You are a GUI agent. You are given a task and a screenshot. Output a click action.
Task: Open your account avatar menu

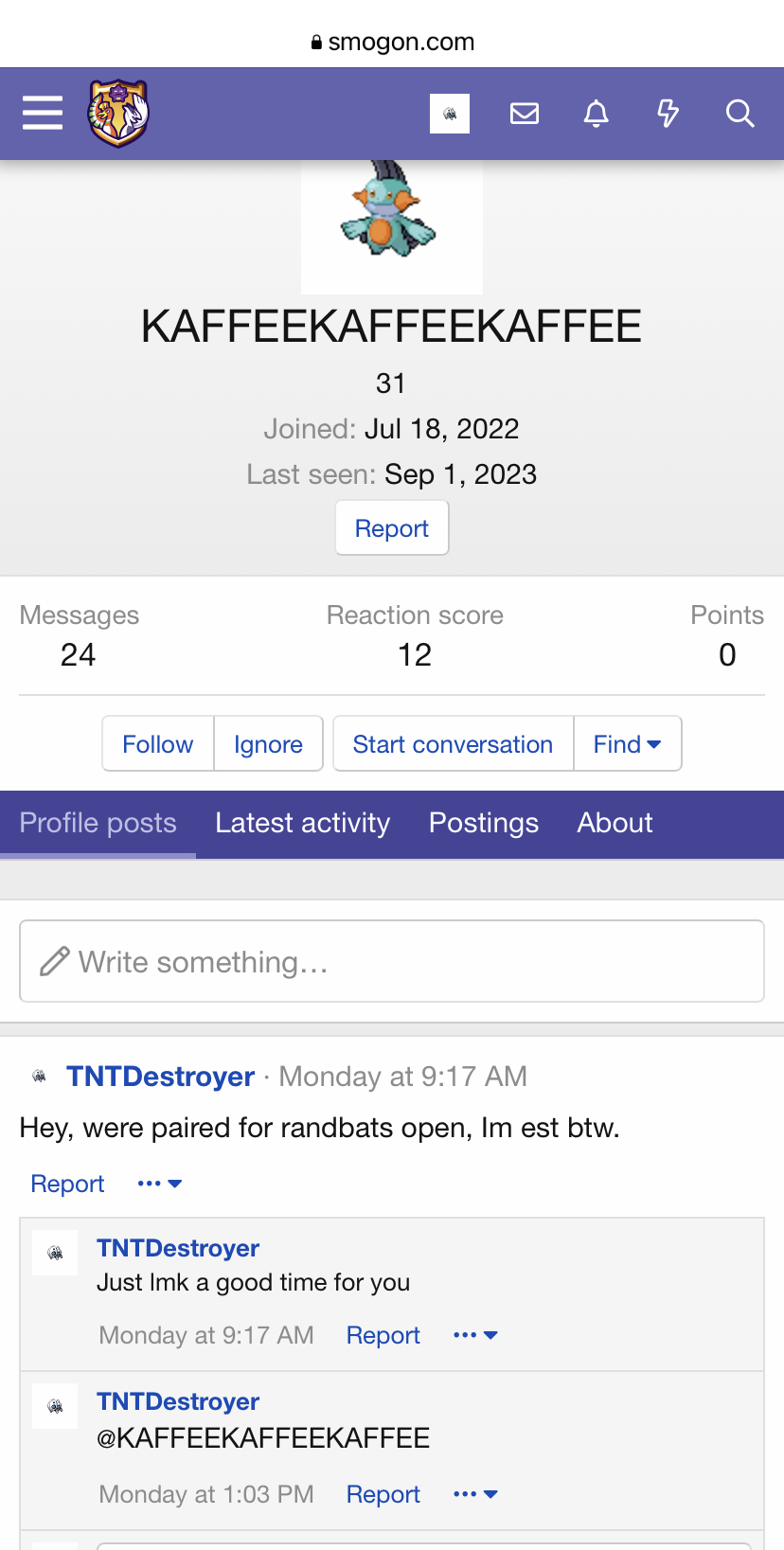(x=450, y=114)
